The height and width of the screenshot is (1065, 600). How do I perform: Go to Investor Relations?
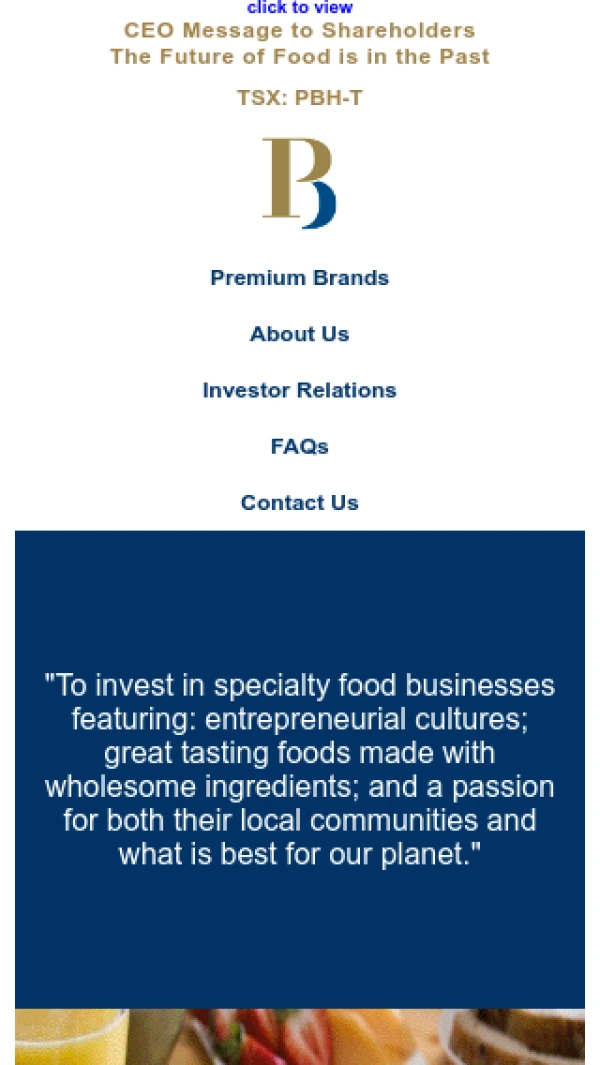coord(299,390)
